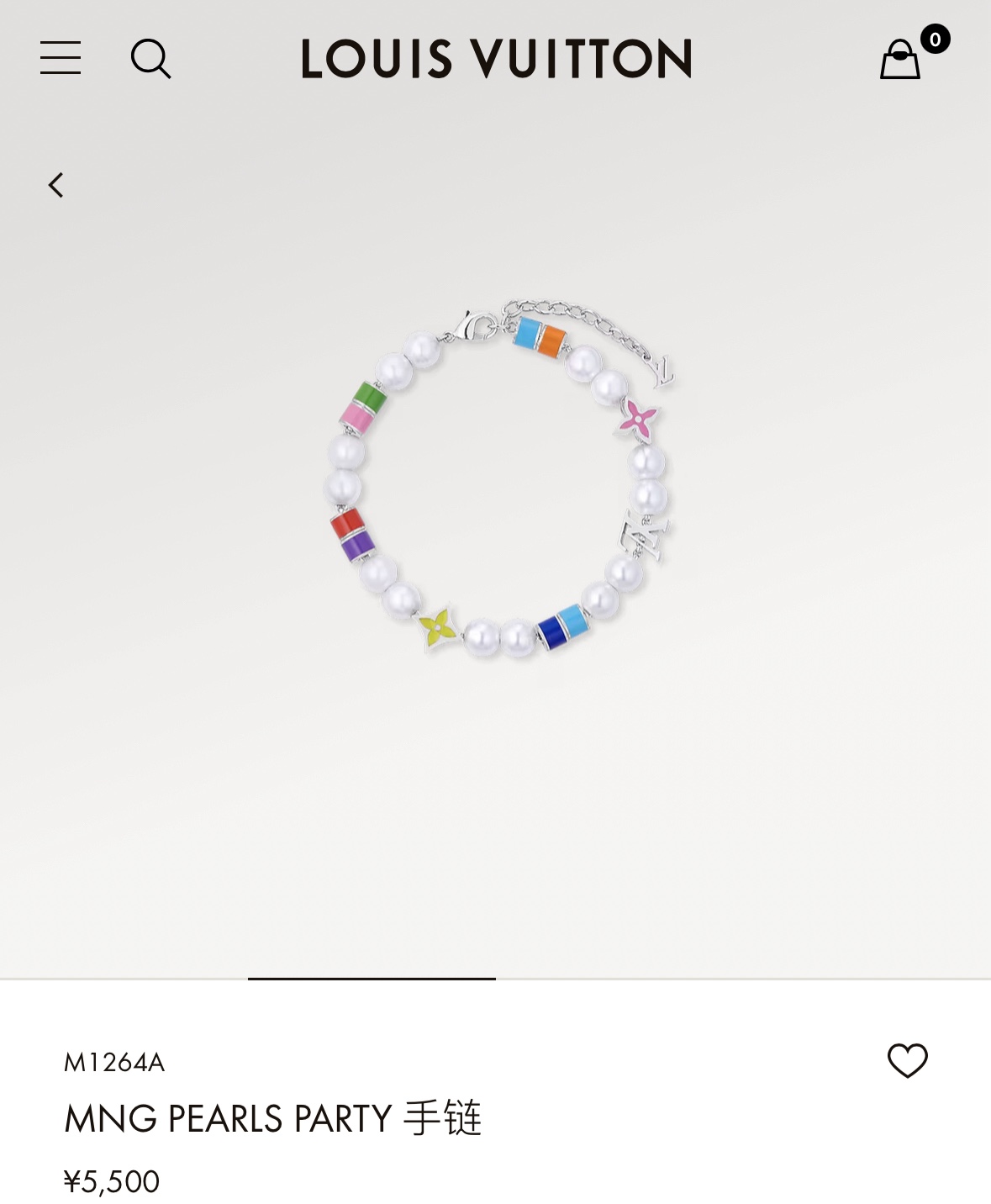View the shopping bag
991x1204 pixels.
(901, 59)
